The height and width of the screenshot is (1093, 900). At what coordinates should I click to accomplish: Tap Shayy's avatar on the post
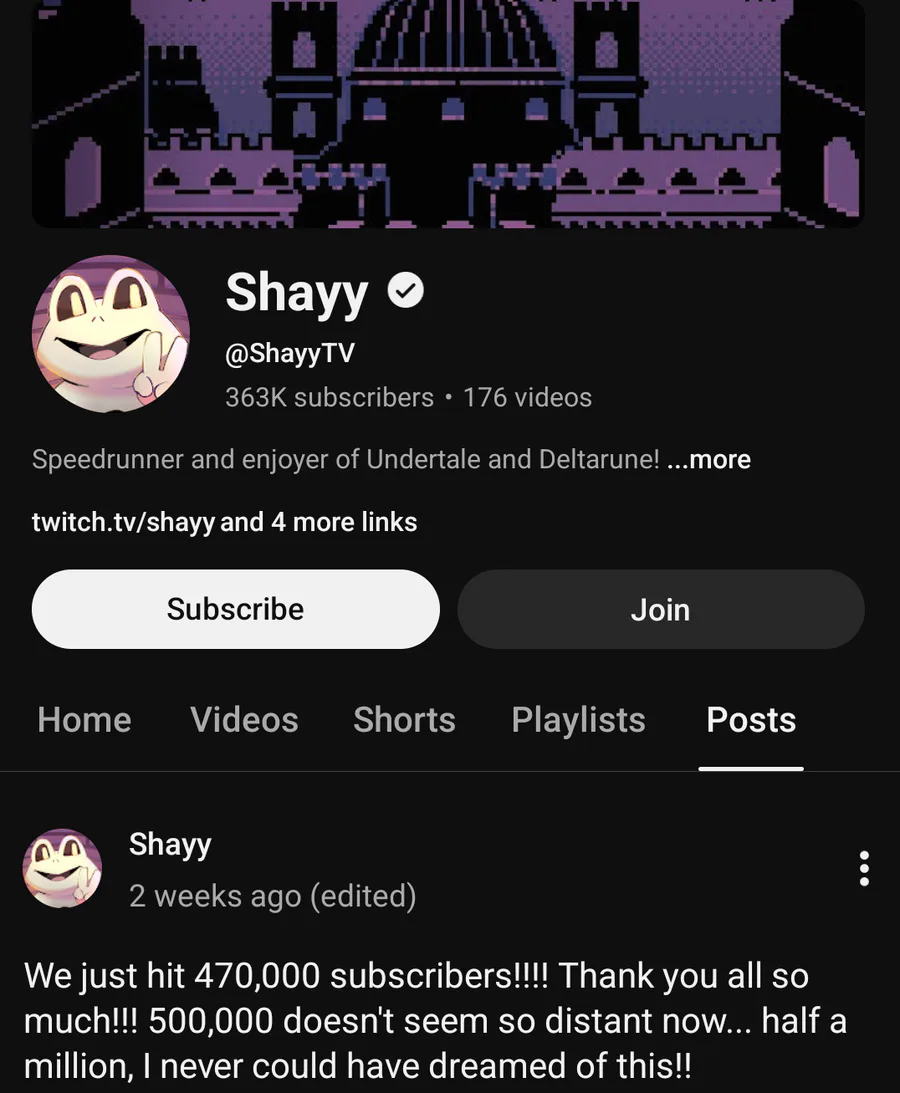point(62,868)
